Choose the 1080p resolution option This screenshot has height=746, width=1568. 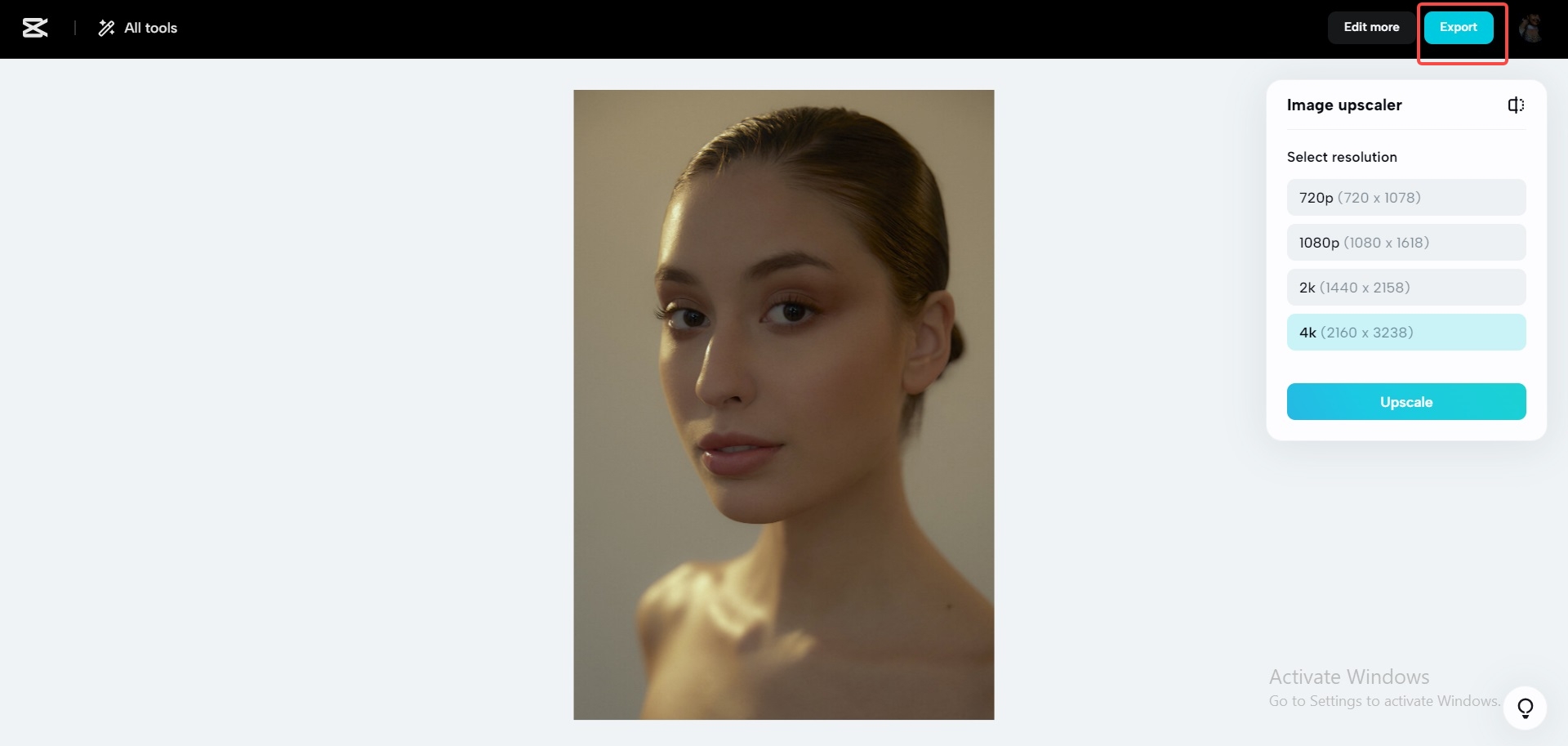tap(1405, 243)
